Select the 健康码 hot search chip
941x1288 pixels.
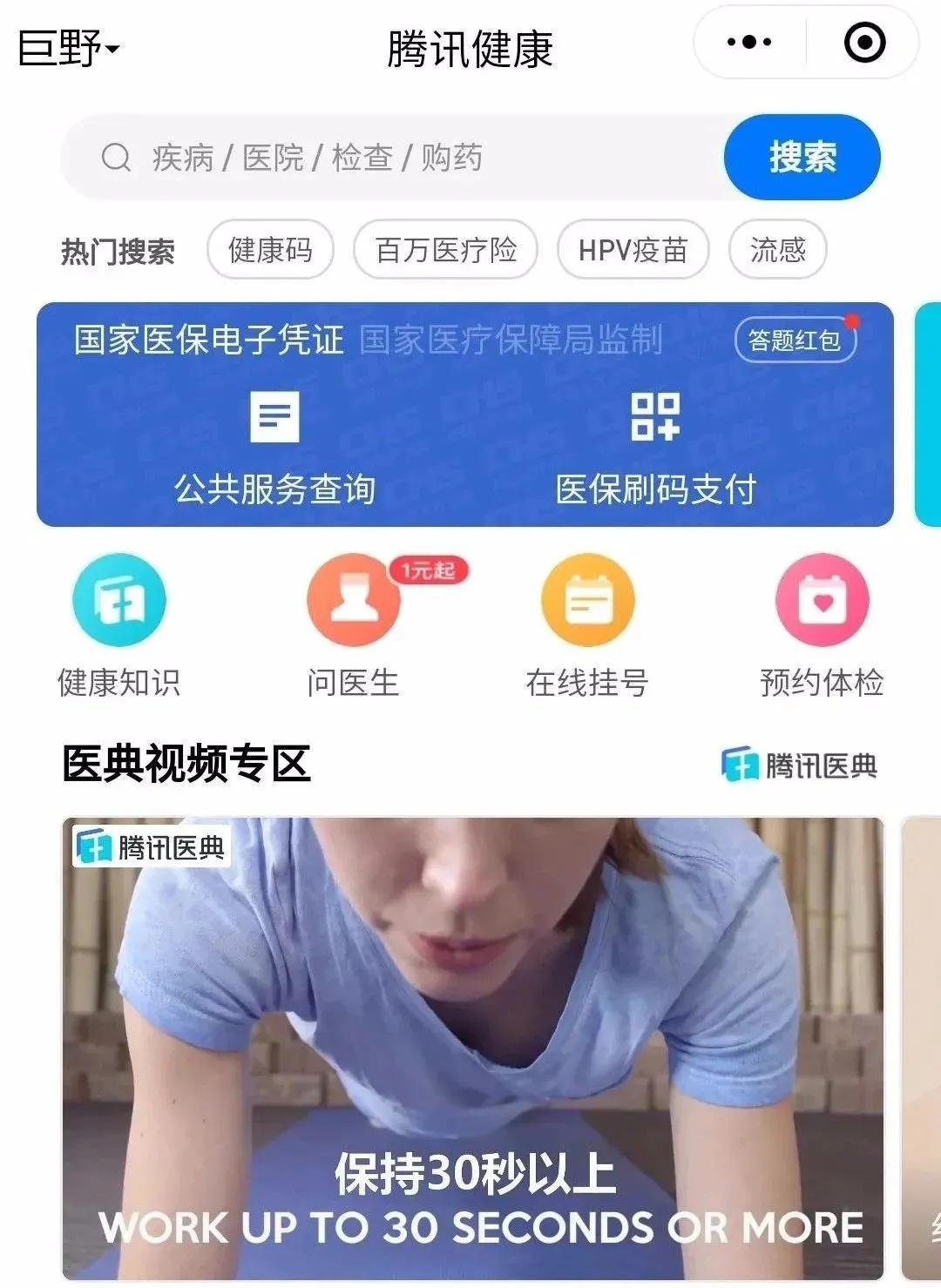point(270,250)
